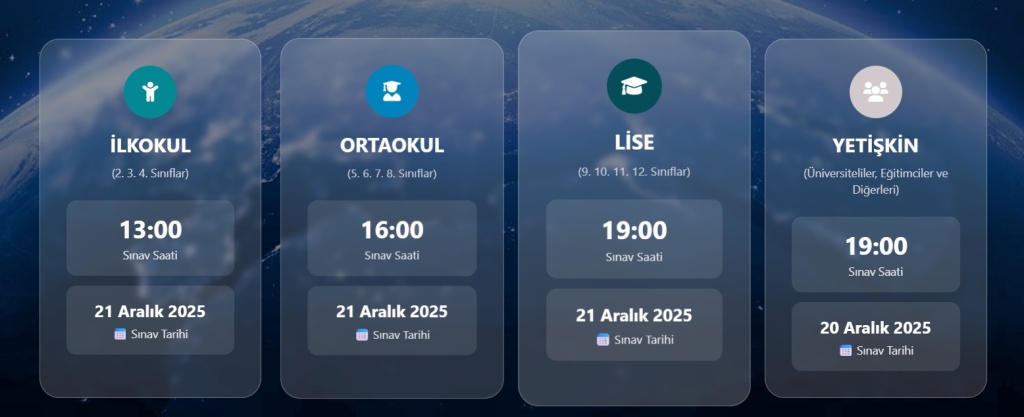Open the YETİŞKİN category card
Viewport: 1024px width, 417px height.
(x=875, y=146)
